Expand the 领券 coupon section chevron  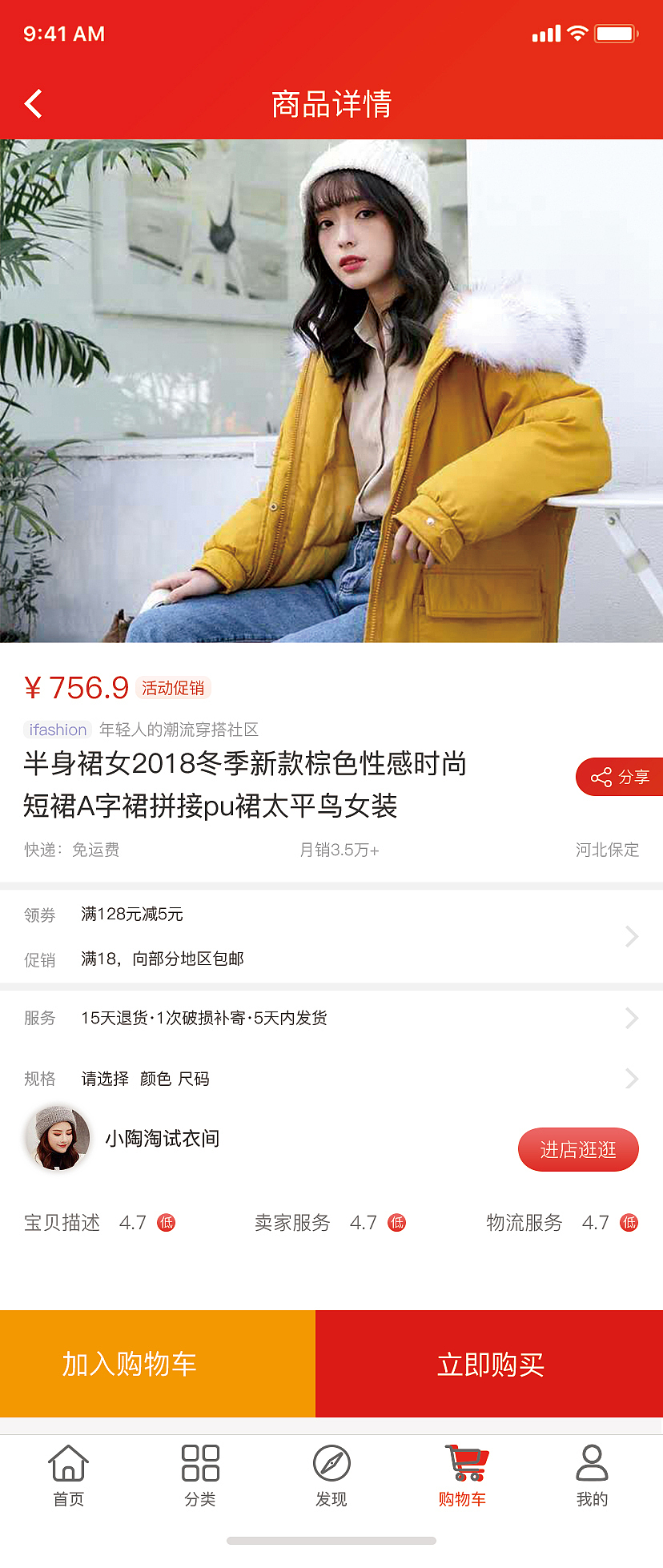tap(632, 936)
